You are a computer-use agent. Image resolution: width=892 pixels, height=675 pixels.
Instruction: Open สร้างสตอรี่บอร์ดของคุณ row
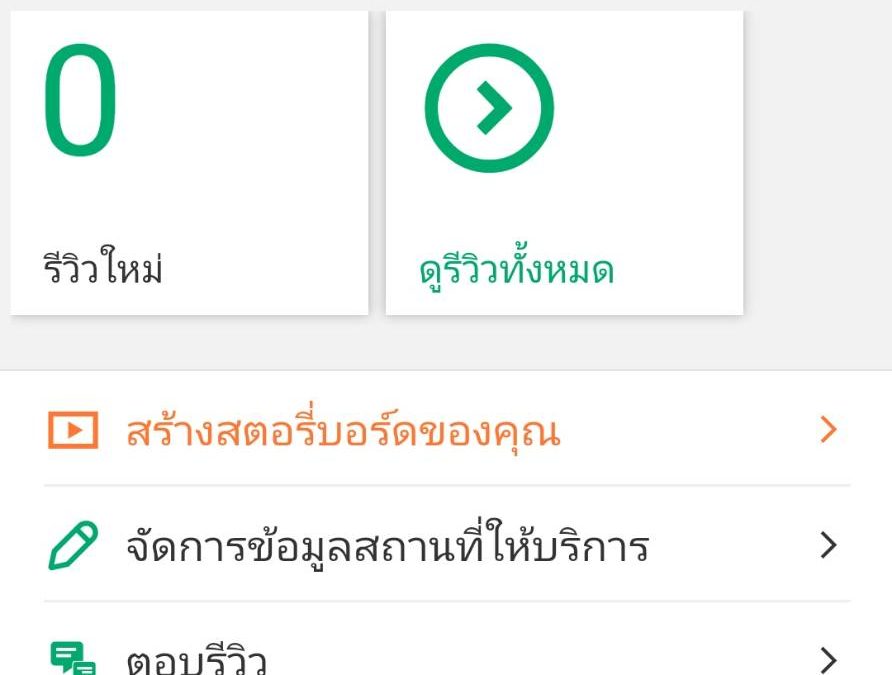click(x=445, y=431)
